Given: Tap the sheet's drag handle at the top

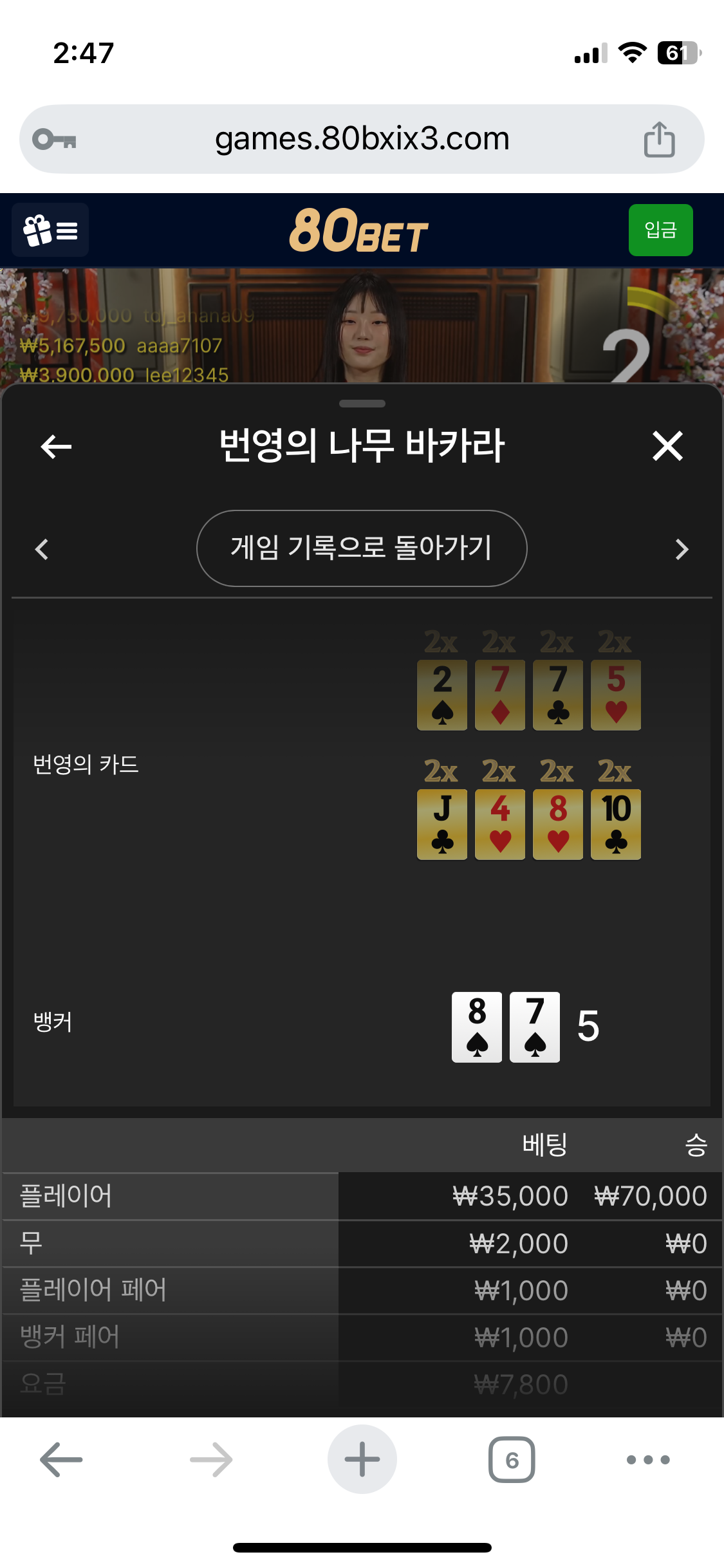Looking at the screenshot, I should [362, 404].
